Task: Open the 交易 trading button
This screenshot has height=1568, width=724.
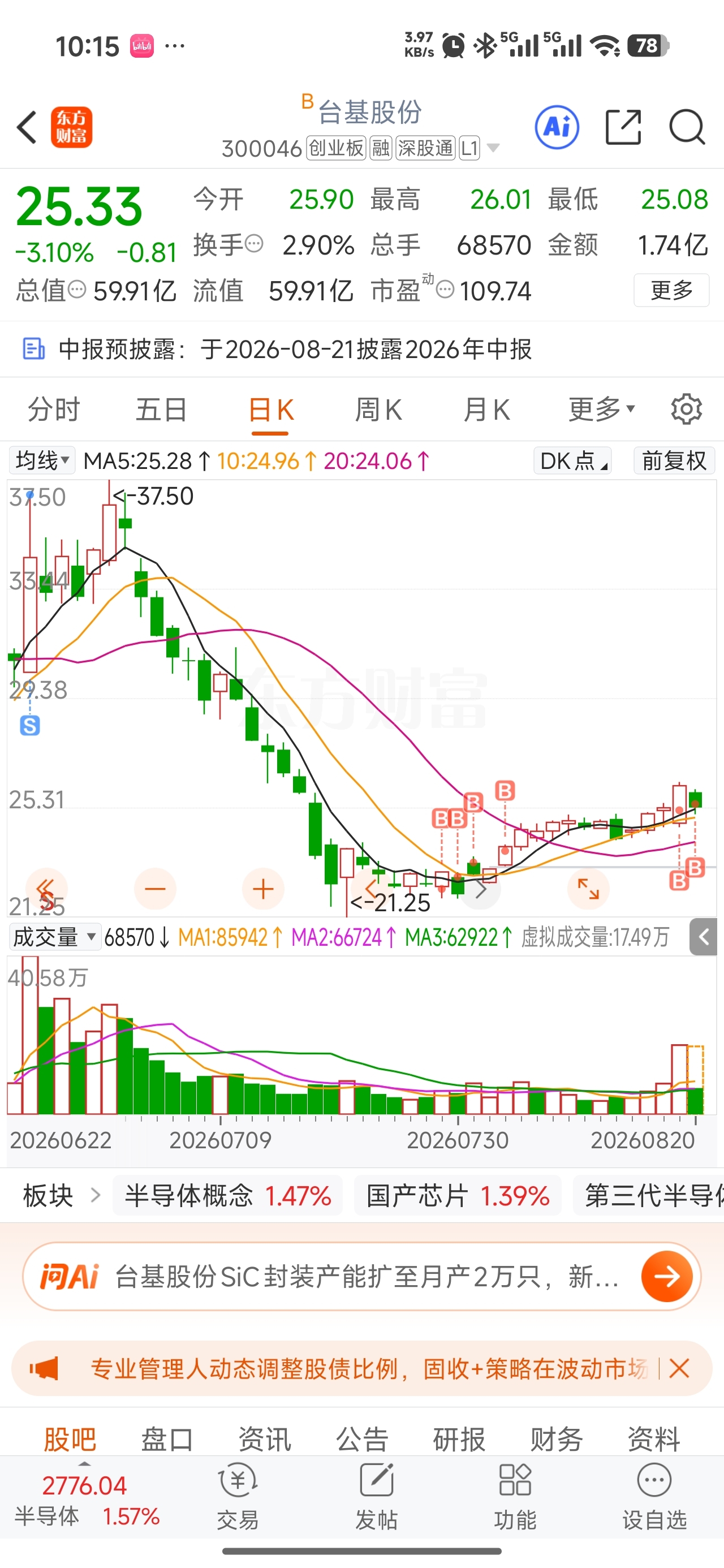Action: point(238,1497)
